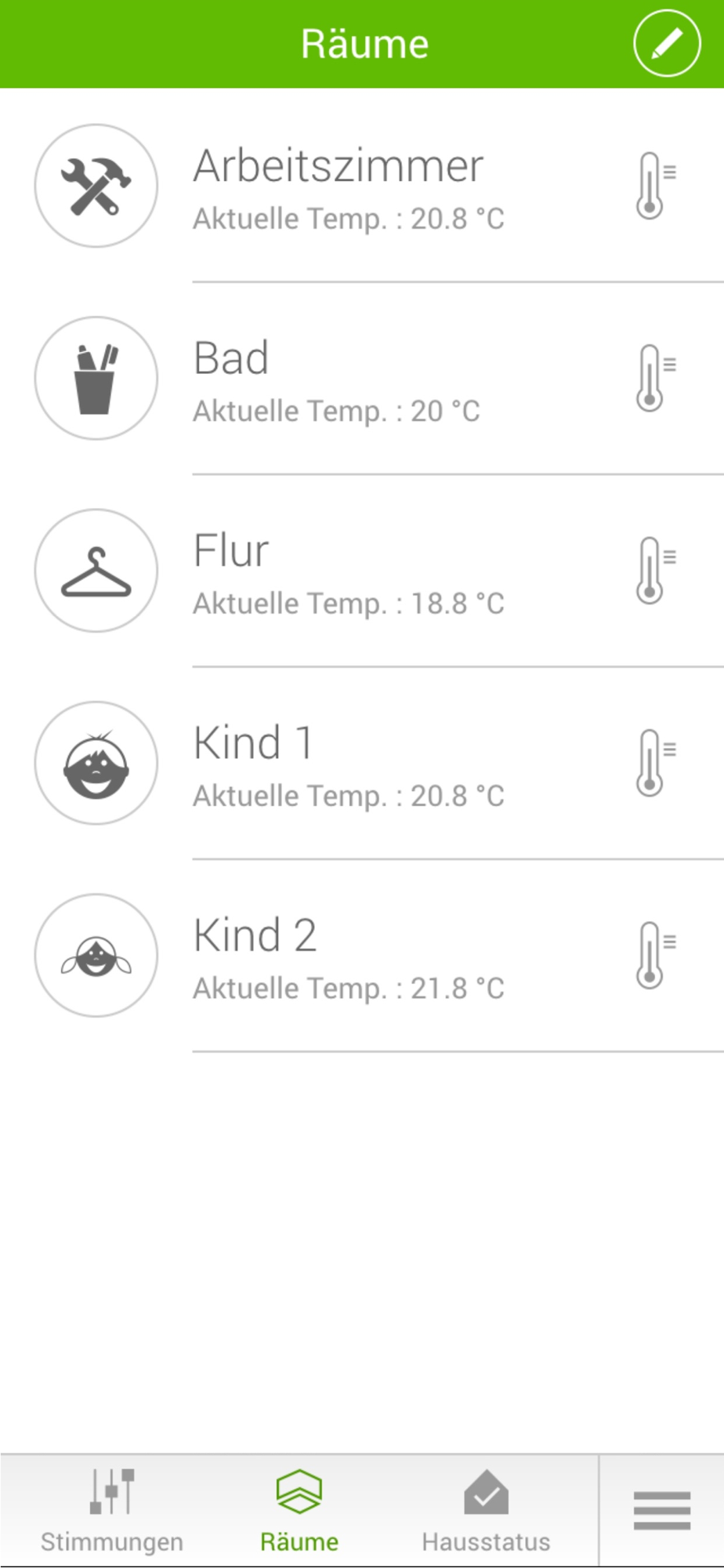Select the Kind 2 room

coord(362,956)
